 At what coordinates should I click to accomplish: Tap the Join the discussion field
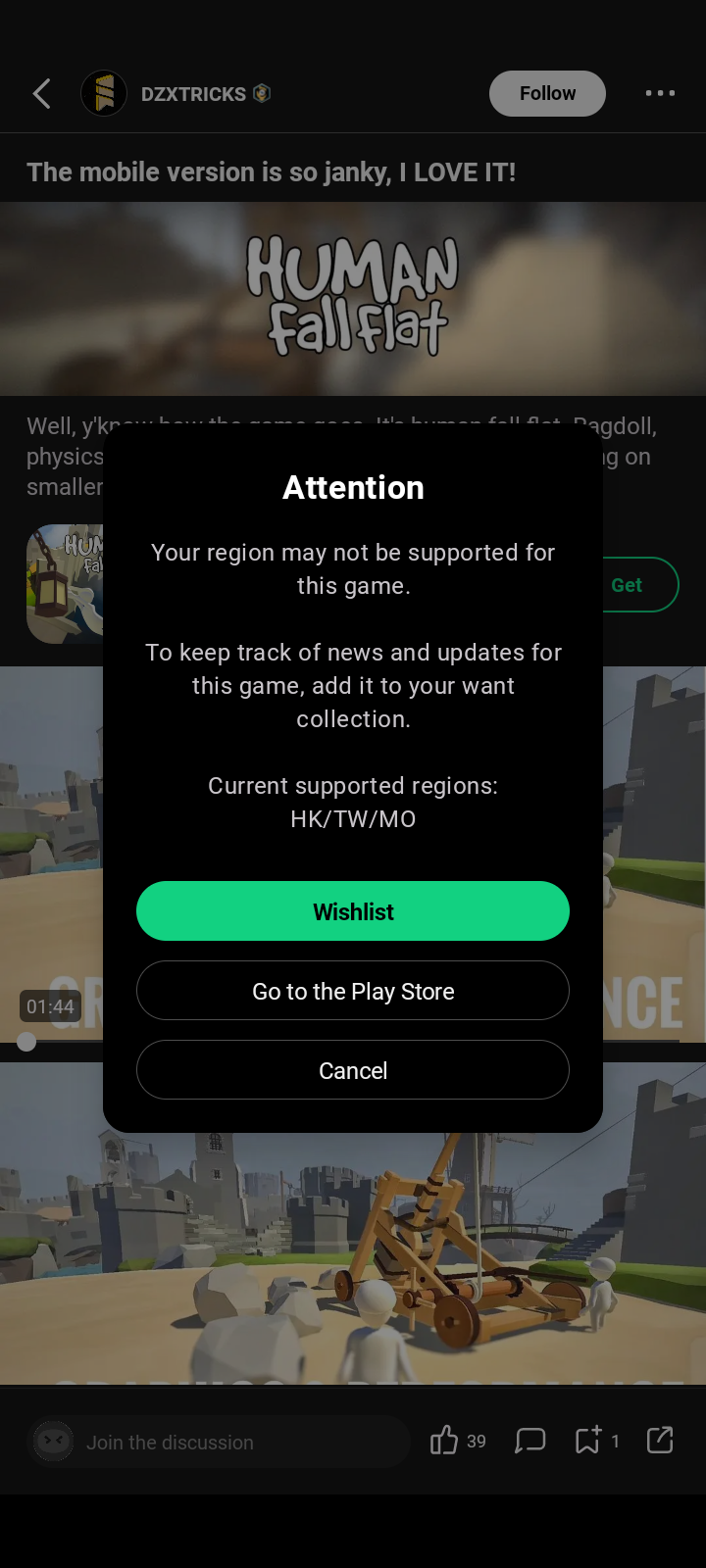coord(216,1441)
